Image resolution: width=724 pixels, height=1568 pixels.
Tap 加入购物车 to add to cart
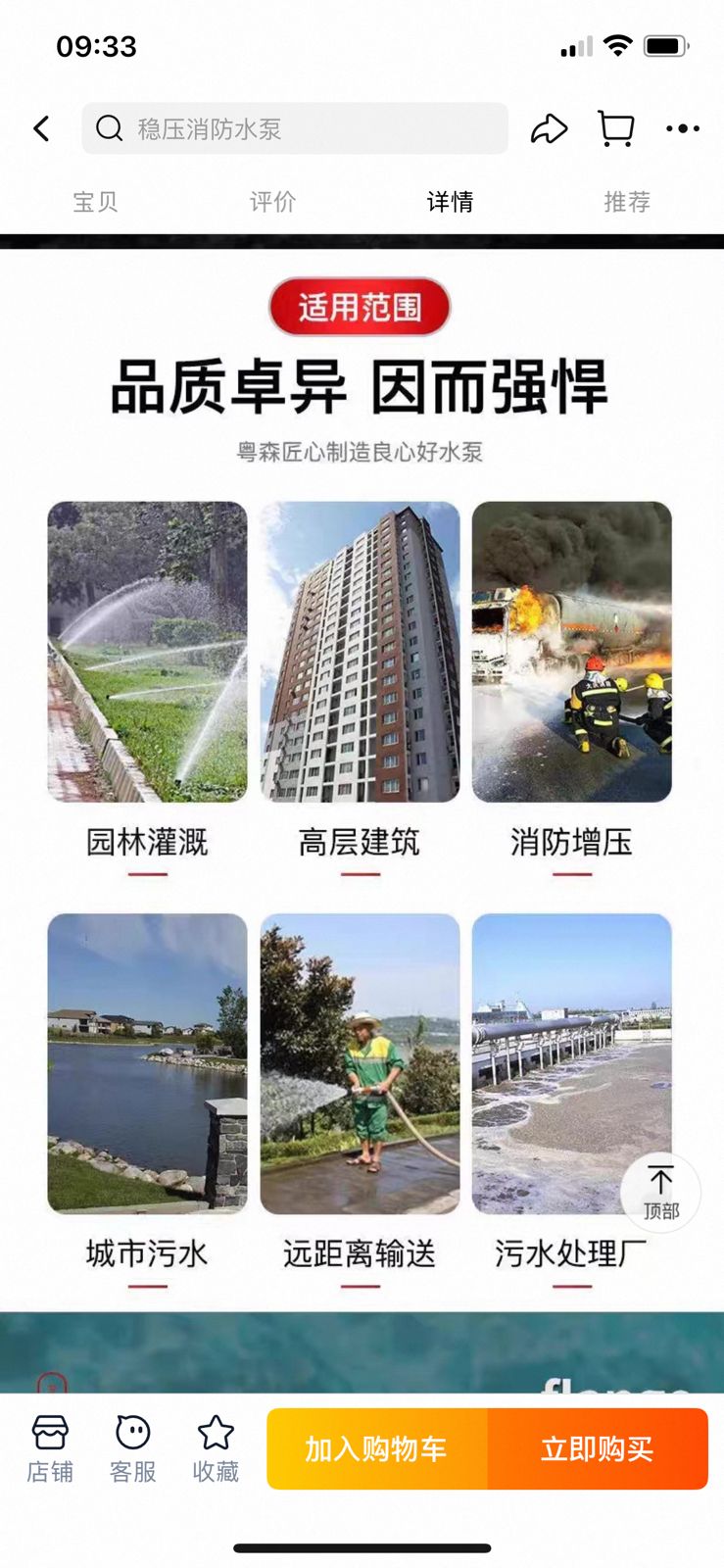[x=376, y=1448]
